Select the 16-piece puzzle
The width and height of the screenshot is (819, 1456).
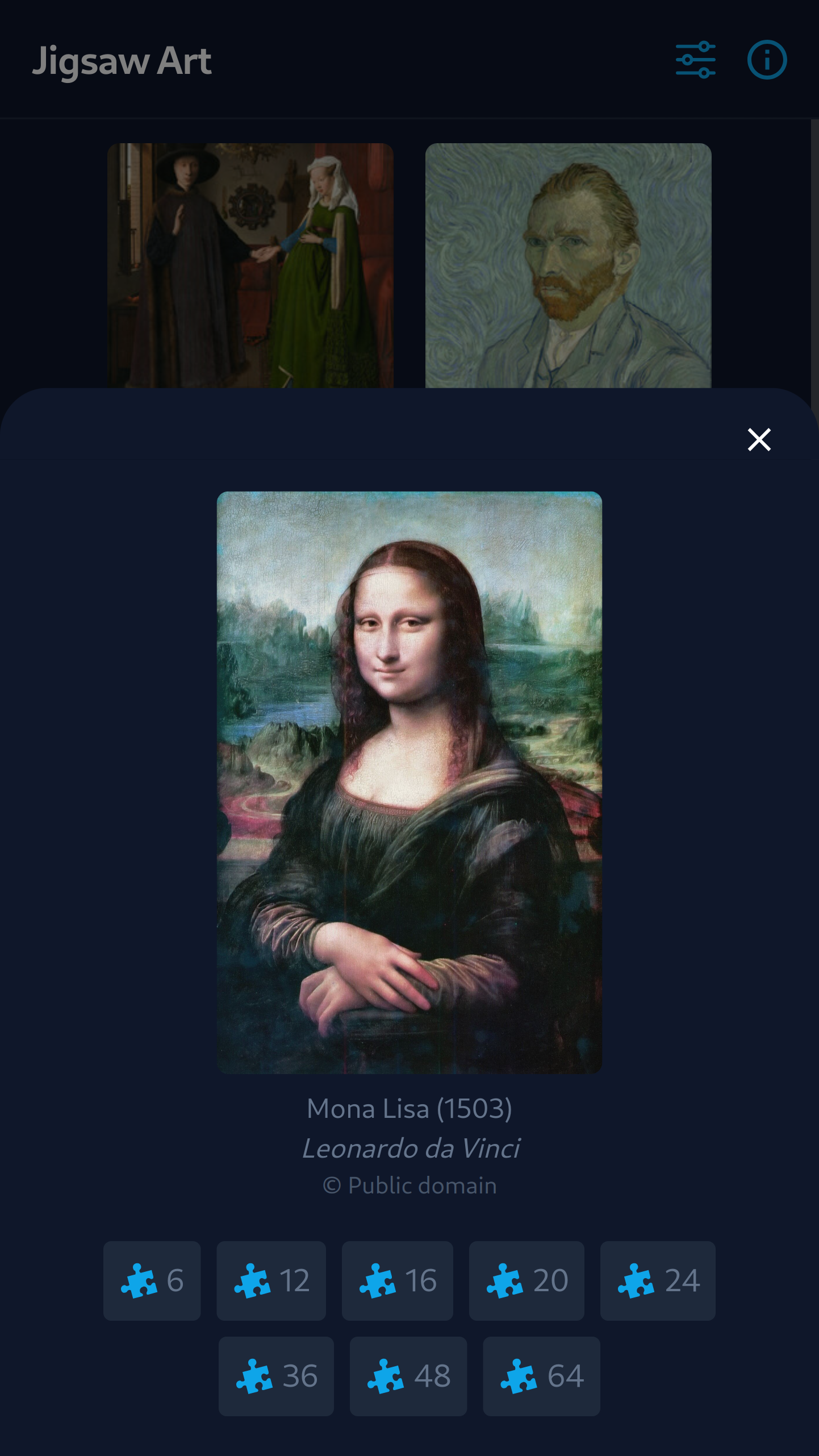pyautogui.click(x=398, y=1280)
